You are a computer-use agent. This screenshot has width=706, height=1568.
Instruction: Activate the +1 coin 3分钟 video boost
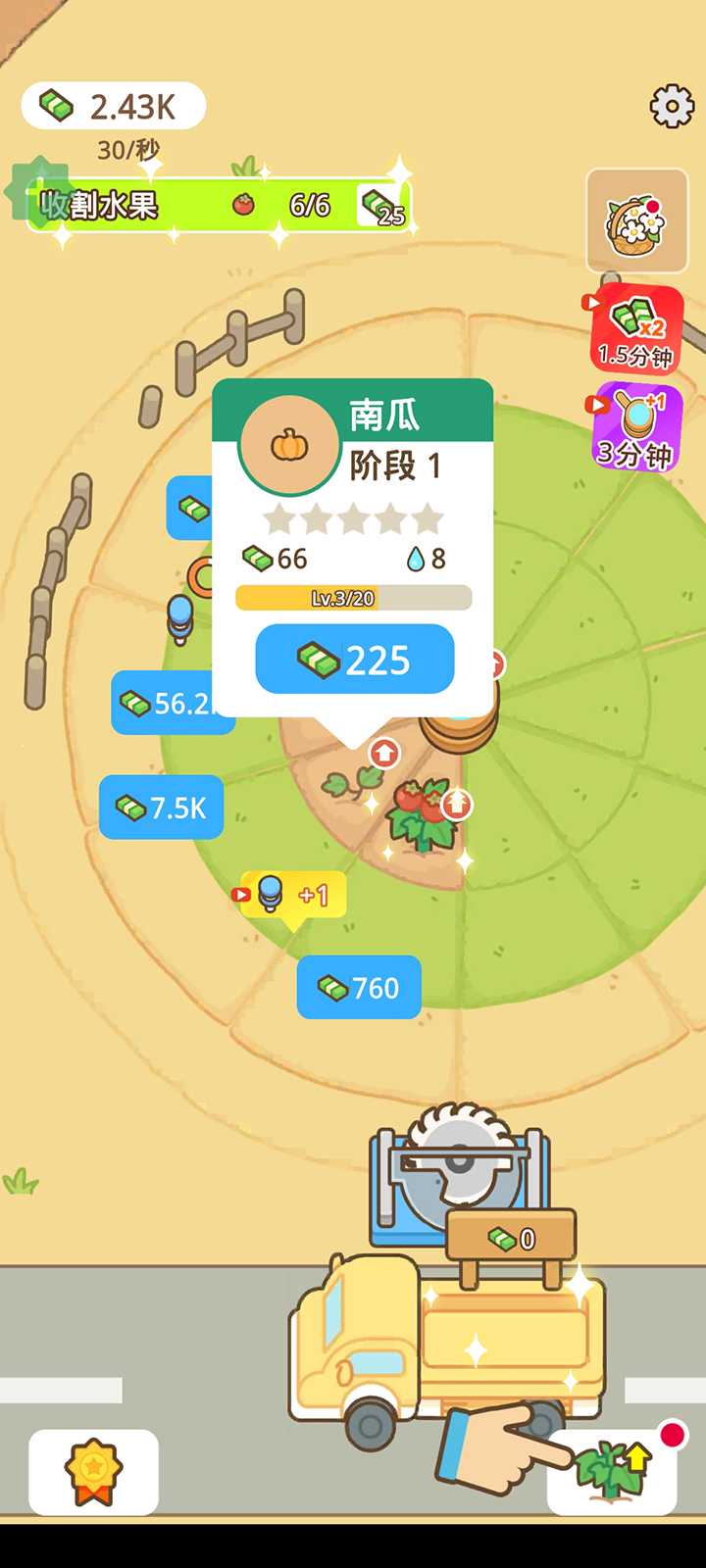(636, 428)
